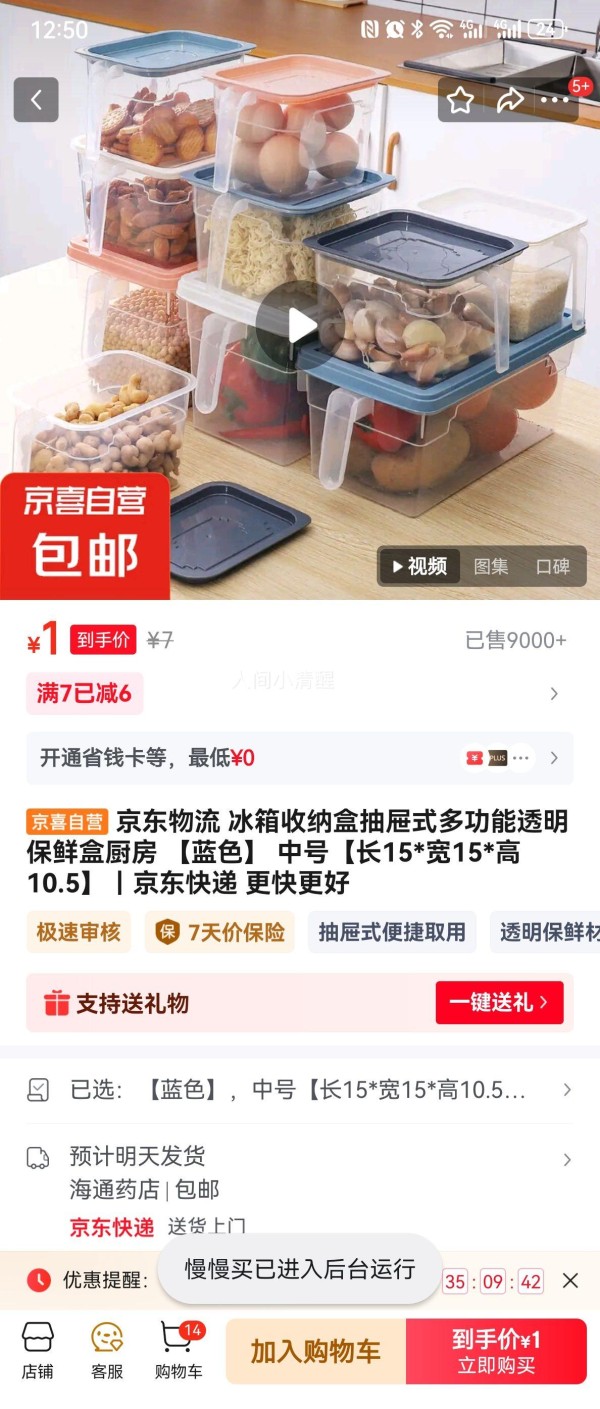Image resolution: width=600 pixels, height=1409 pixels.
Task: Switch to the 口碑 reviews tab
Action: (552, 566)
